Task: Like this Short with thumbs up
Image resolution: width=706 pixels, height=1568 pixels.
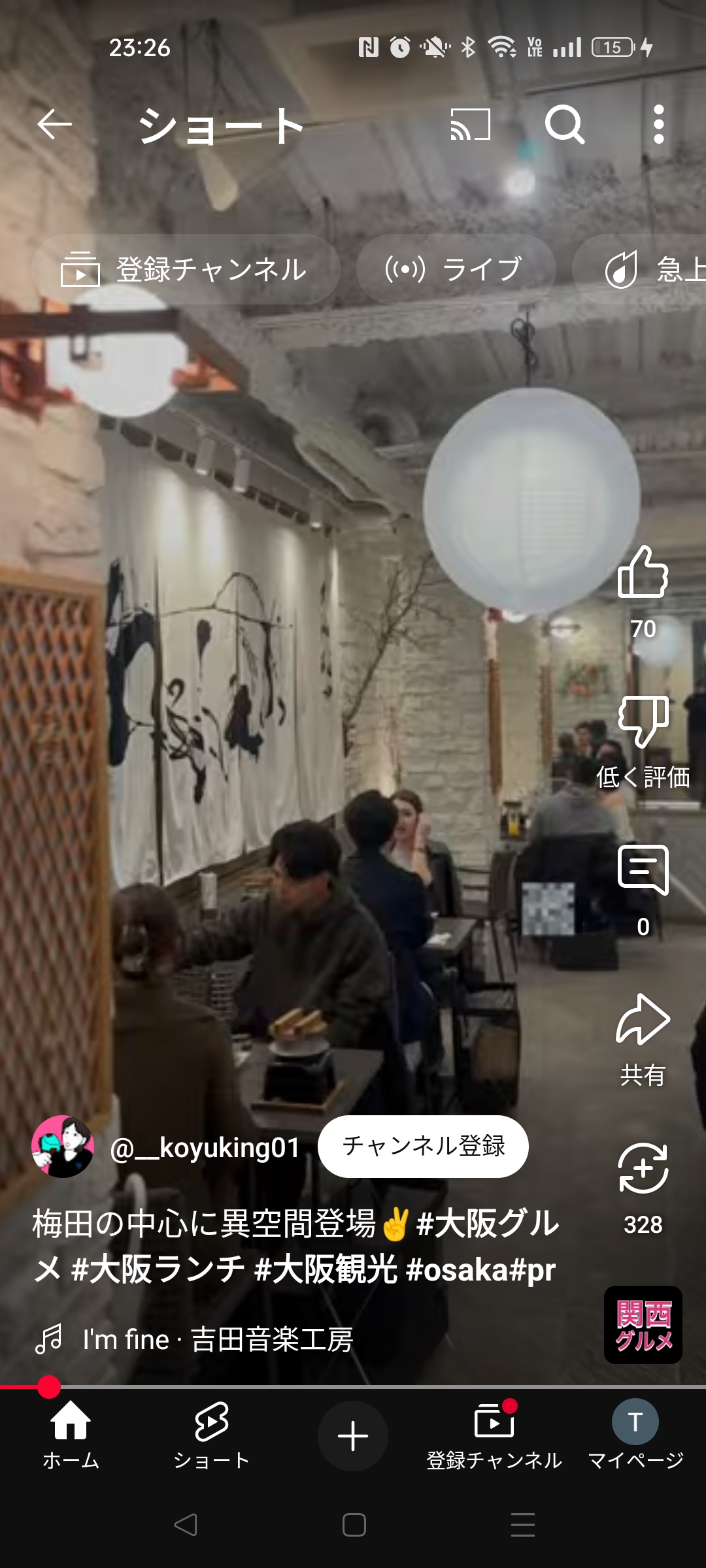Action: click(643, 573)
